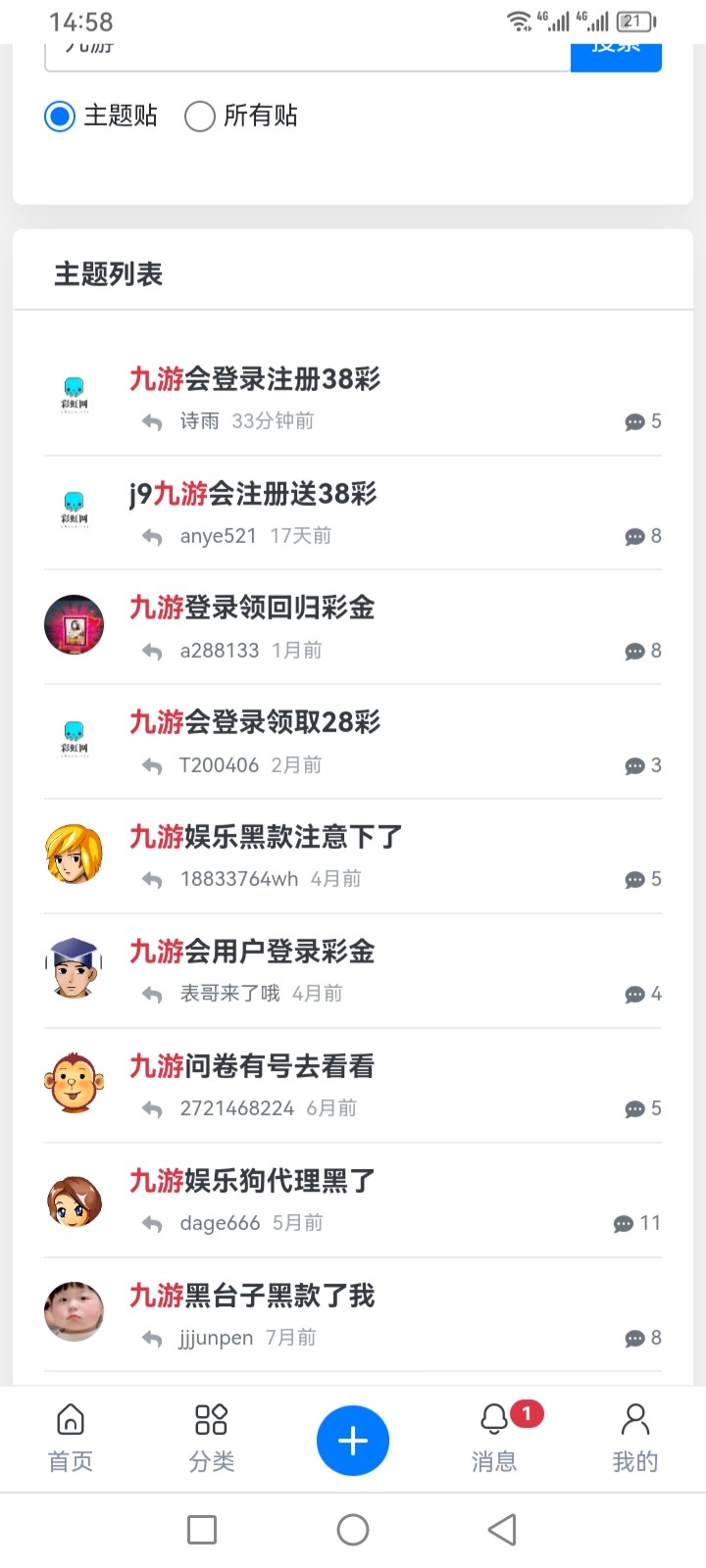Open the thread 九游登录领回归彩金
The height and width of the screenshot is (1568, 706).
(x=252, y=609)
